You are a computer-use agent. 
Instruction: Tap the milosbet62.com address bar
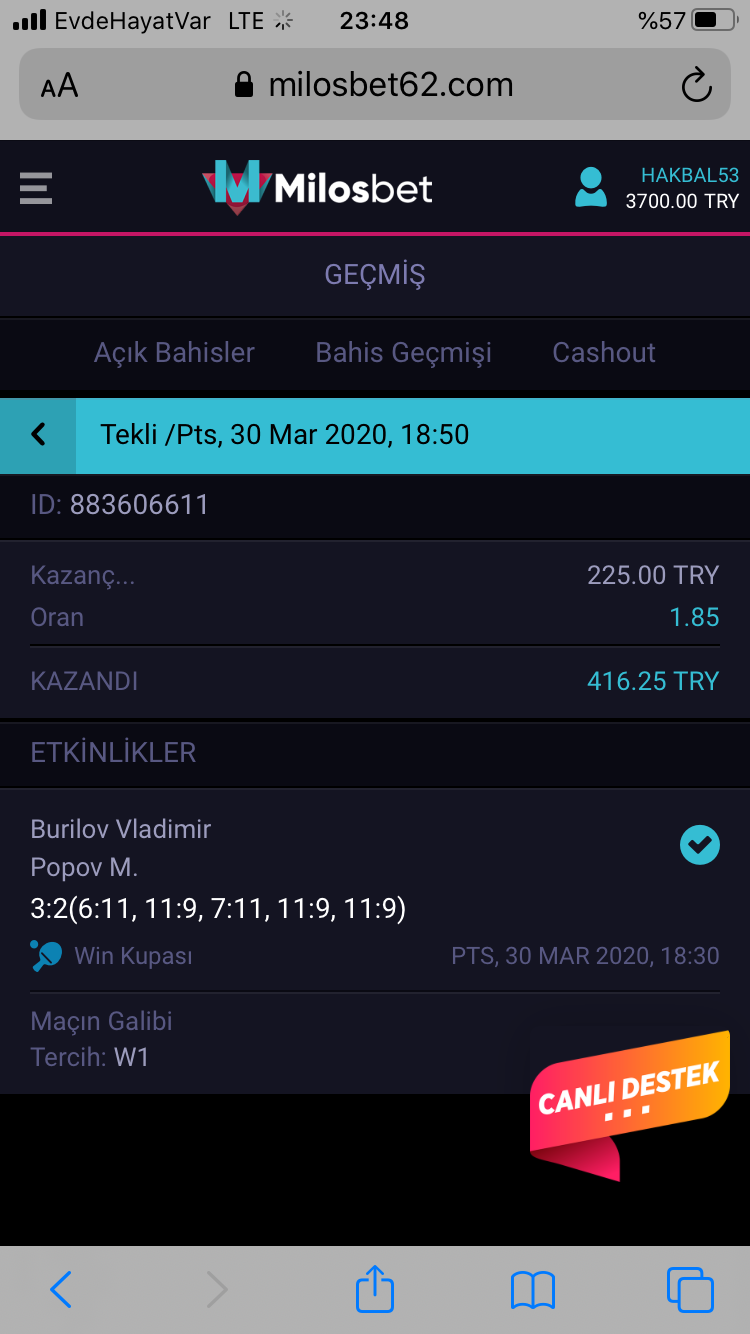click(375, 85)
